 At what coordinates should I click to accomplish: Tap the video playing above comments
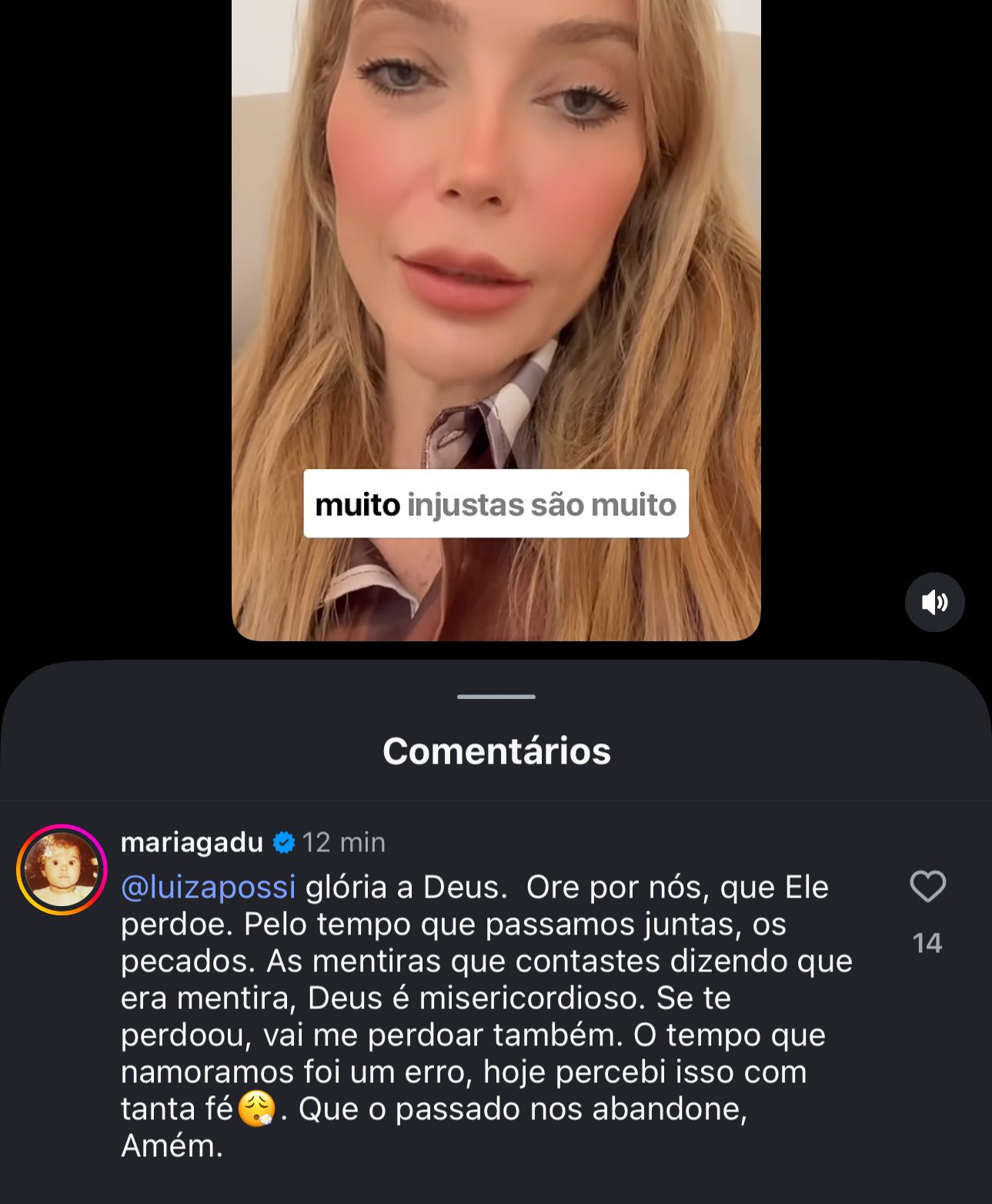pyautogui.click(x=496, y=308)
